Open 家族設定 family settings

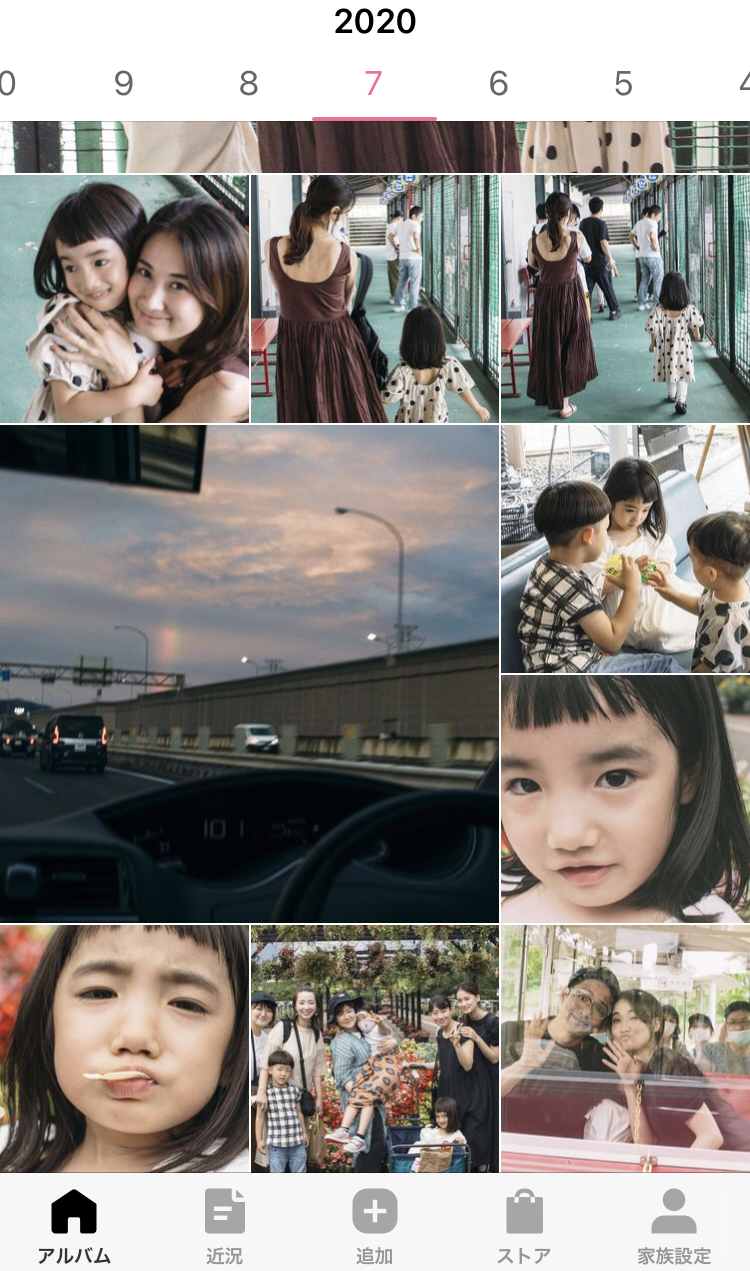pos(674,1225)
